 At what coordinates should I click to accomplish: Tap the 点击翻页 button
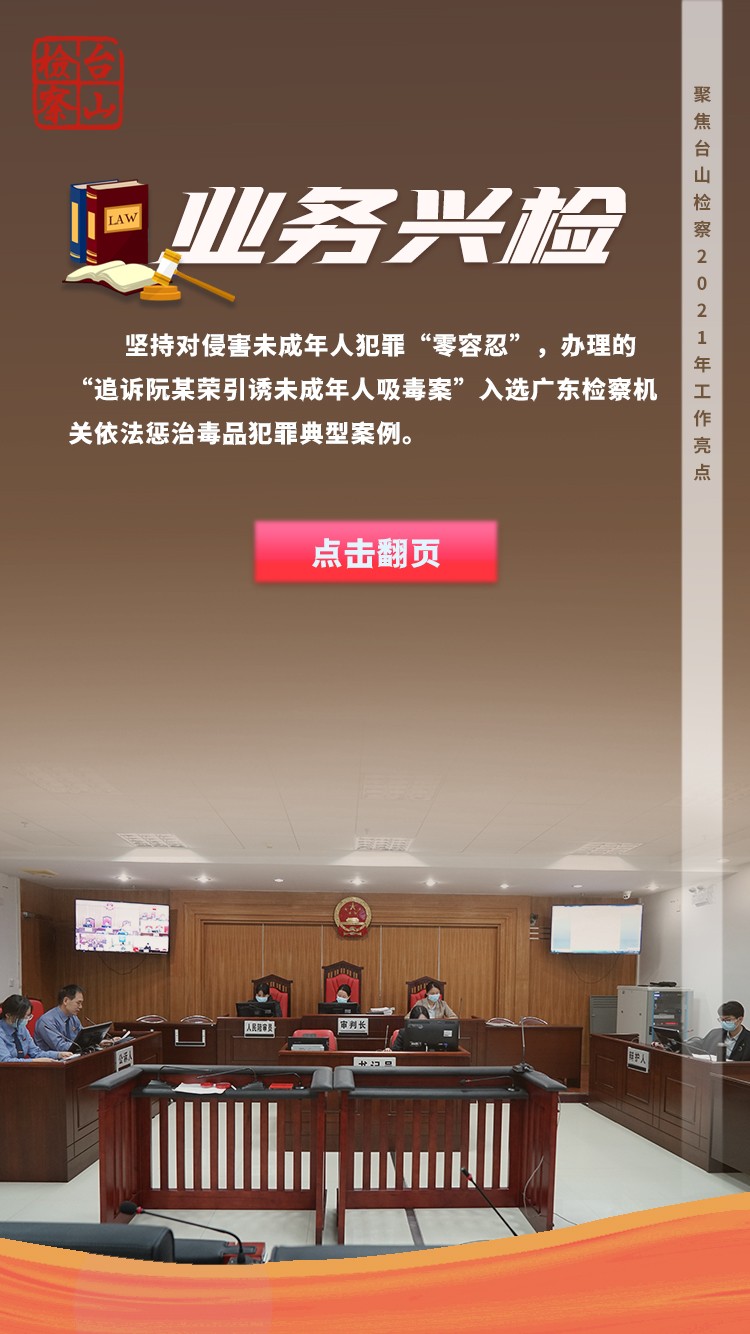376,552
